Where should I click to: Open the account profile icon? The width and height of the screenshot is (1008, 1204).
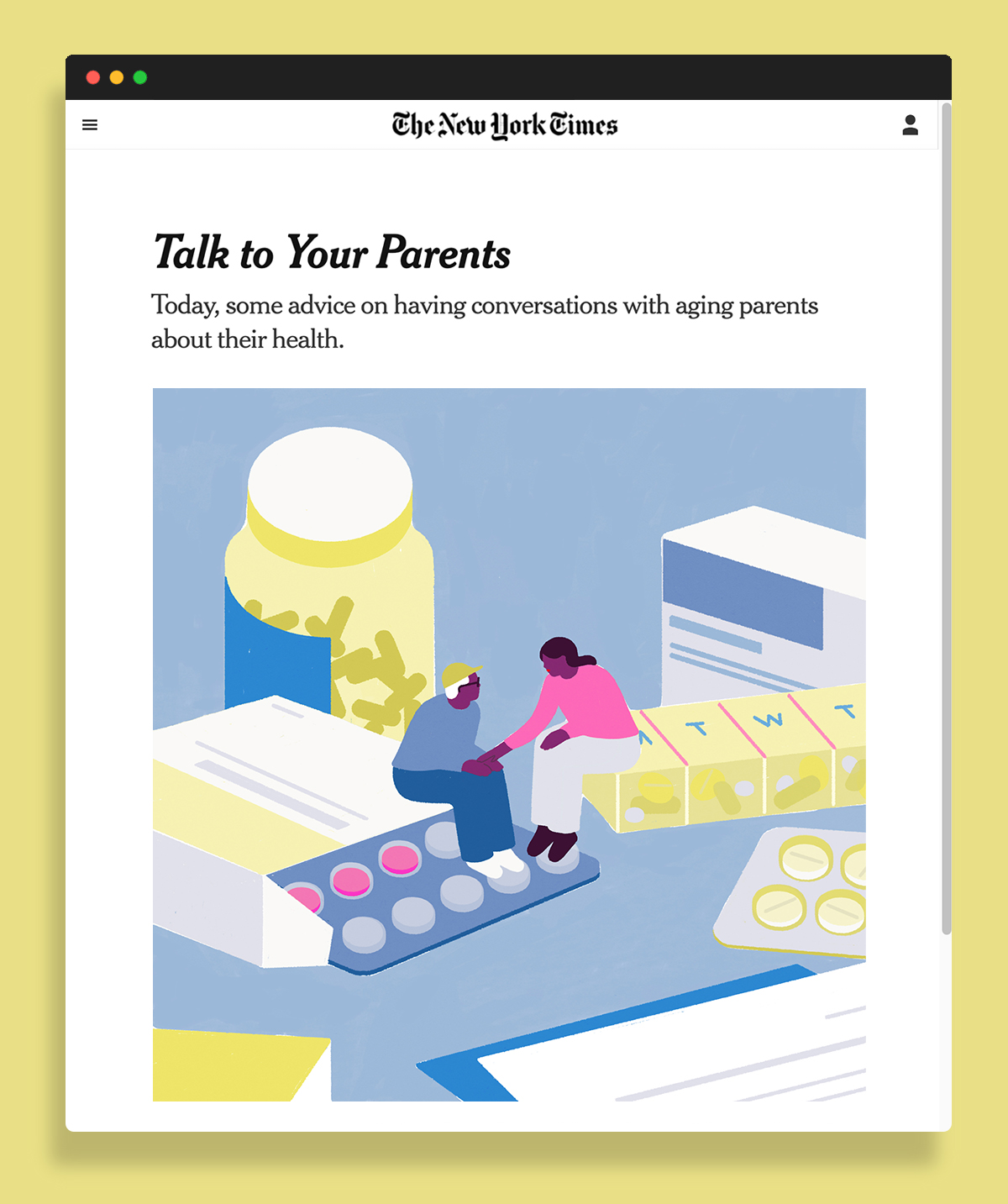[910, 125]
